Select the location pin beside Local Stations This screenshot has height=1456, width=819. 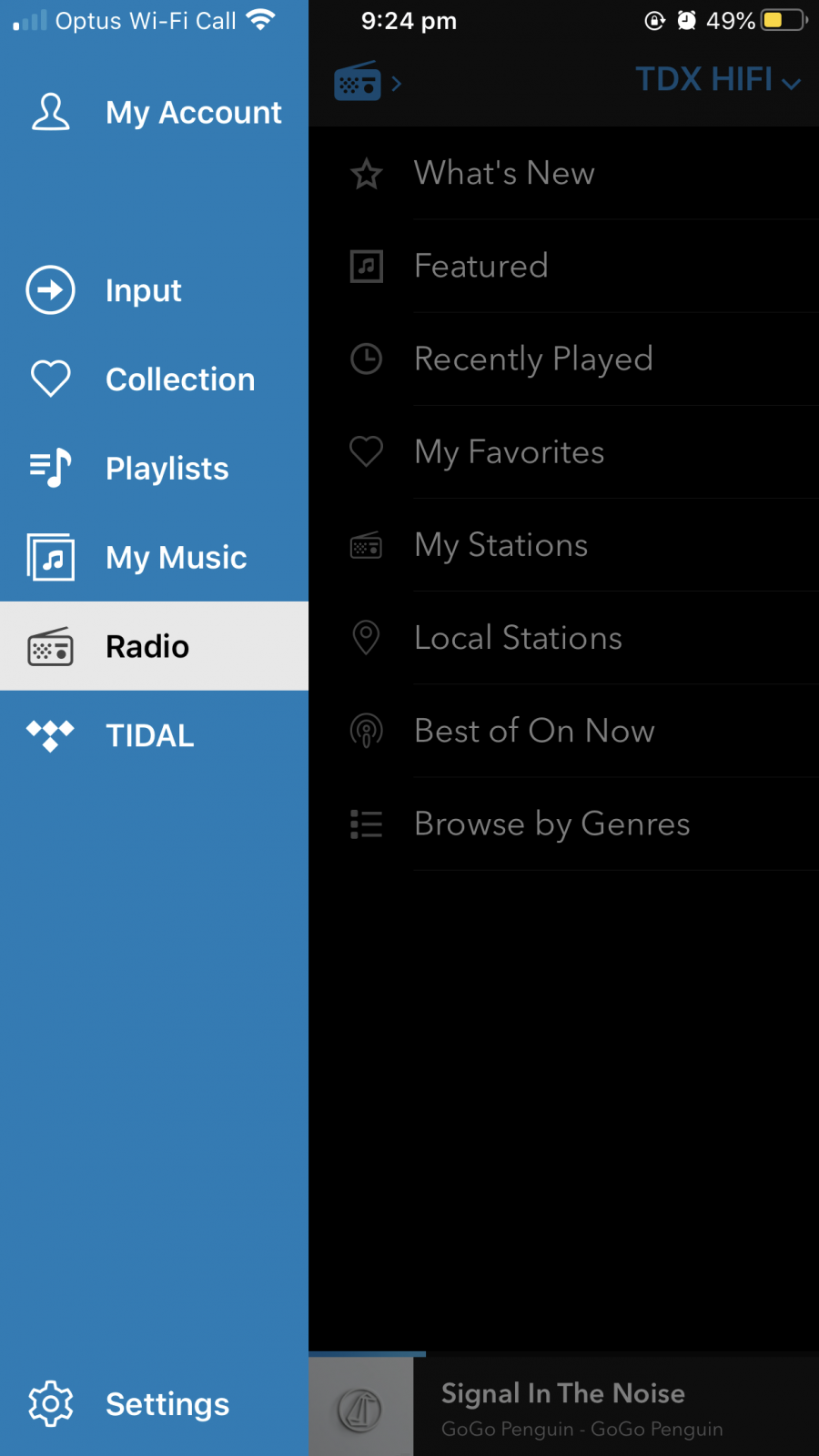click(x=366, y=638)
